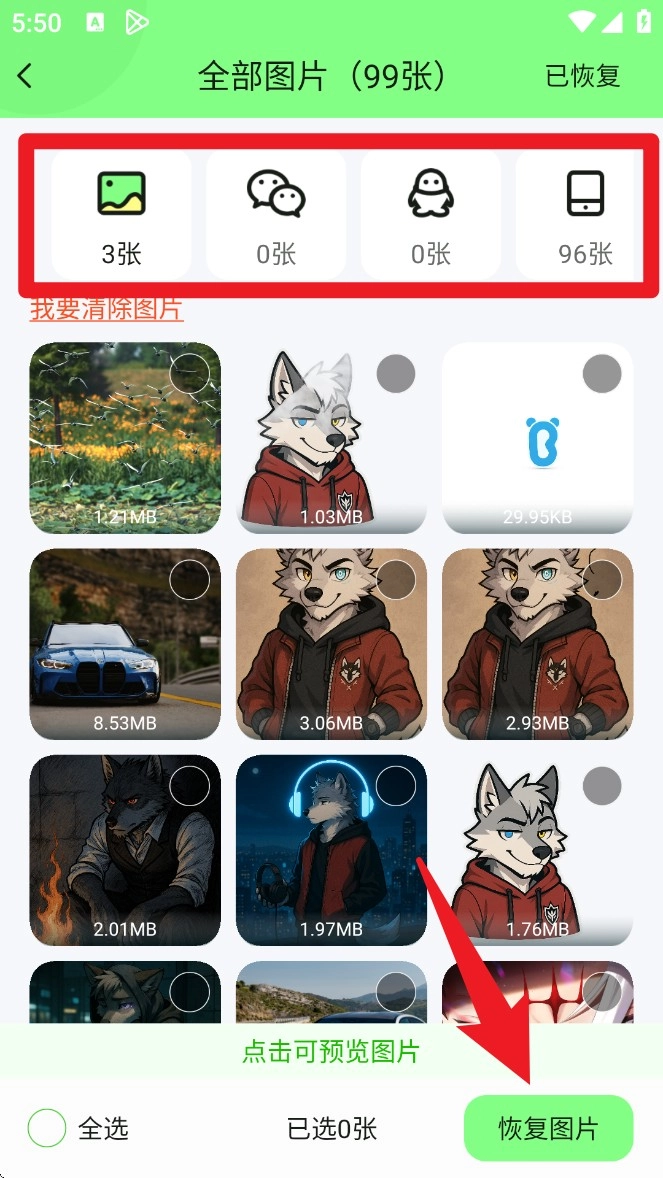
Task: Open the 已恢复 recovered list
Action: [x=582, y=76]
